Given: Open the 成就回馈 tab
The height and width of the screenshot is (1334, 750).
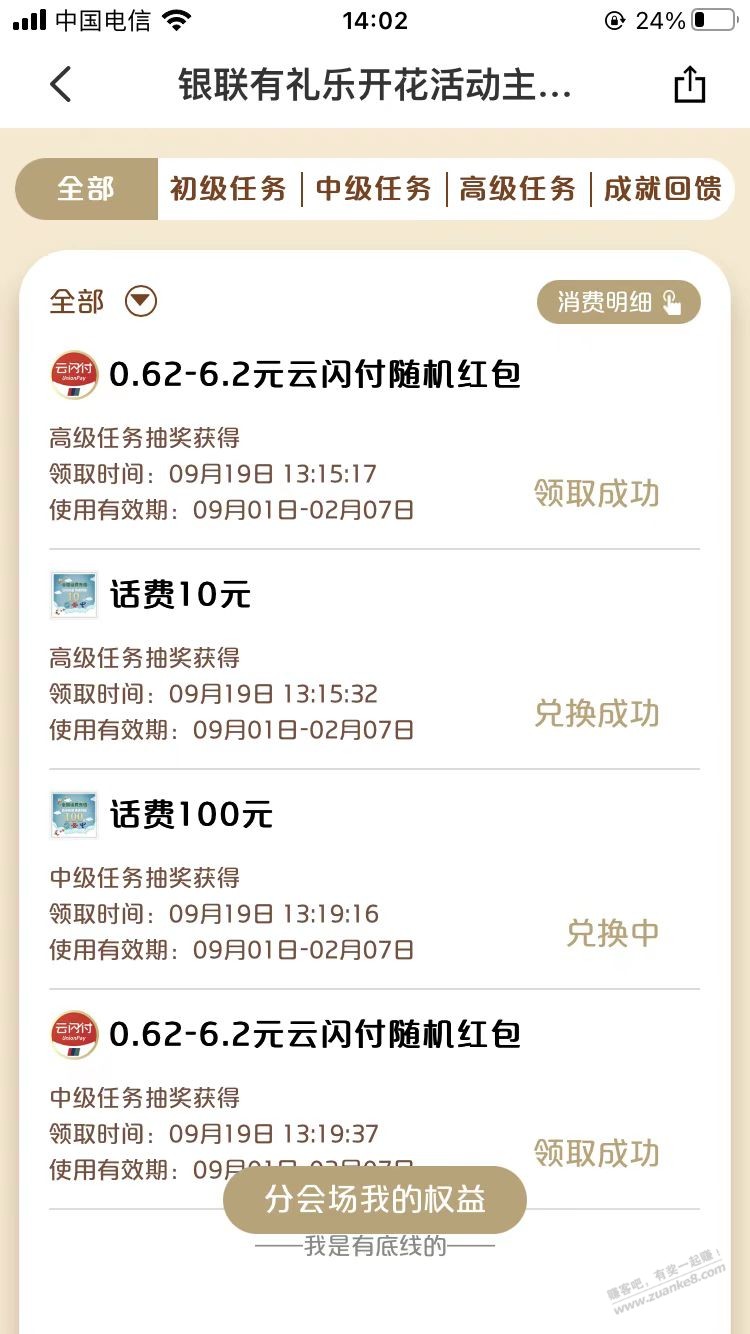Looking at the screenshot, I should coord(661,188).
